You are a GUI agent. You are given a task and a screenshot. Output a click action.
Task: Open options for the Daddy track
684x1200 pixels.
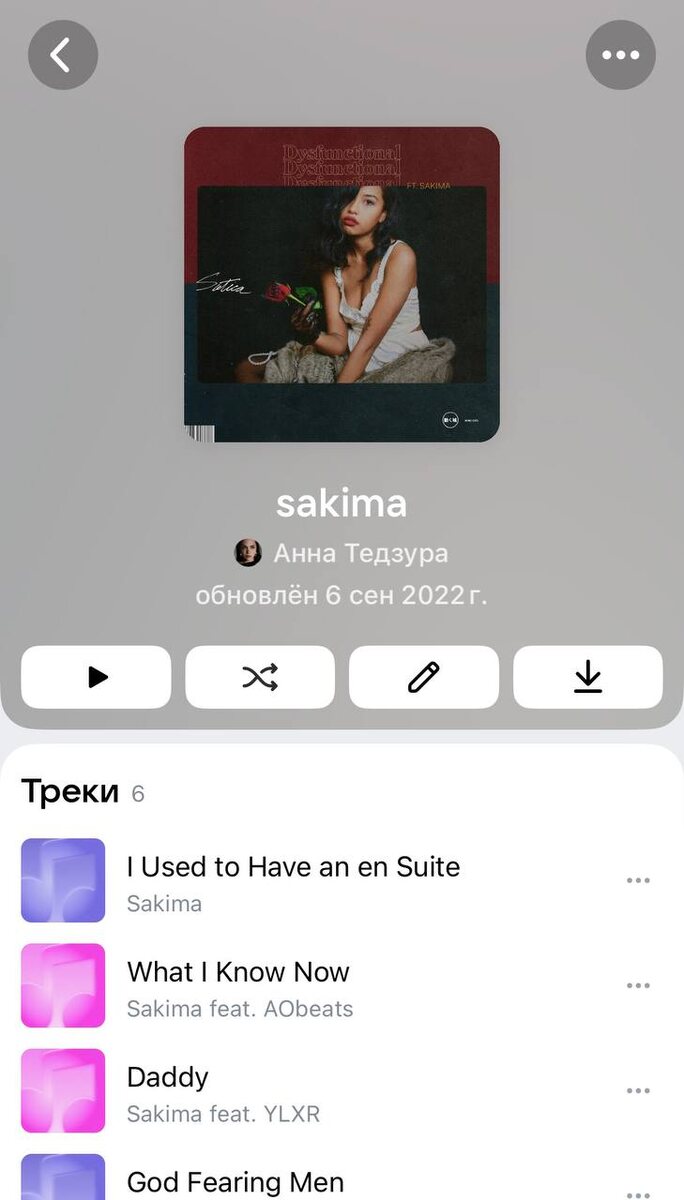638,1091
